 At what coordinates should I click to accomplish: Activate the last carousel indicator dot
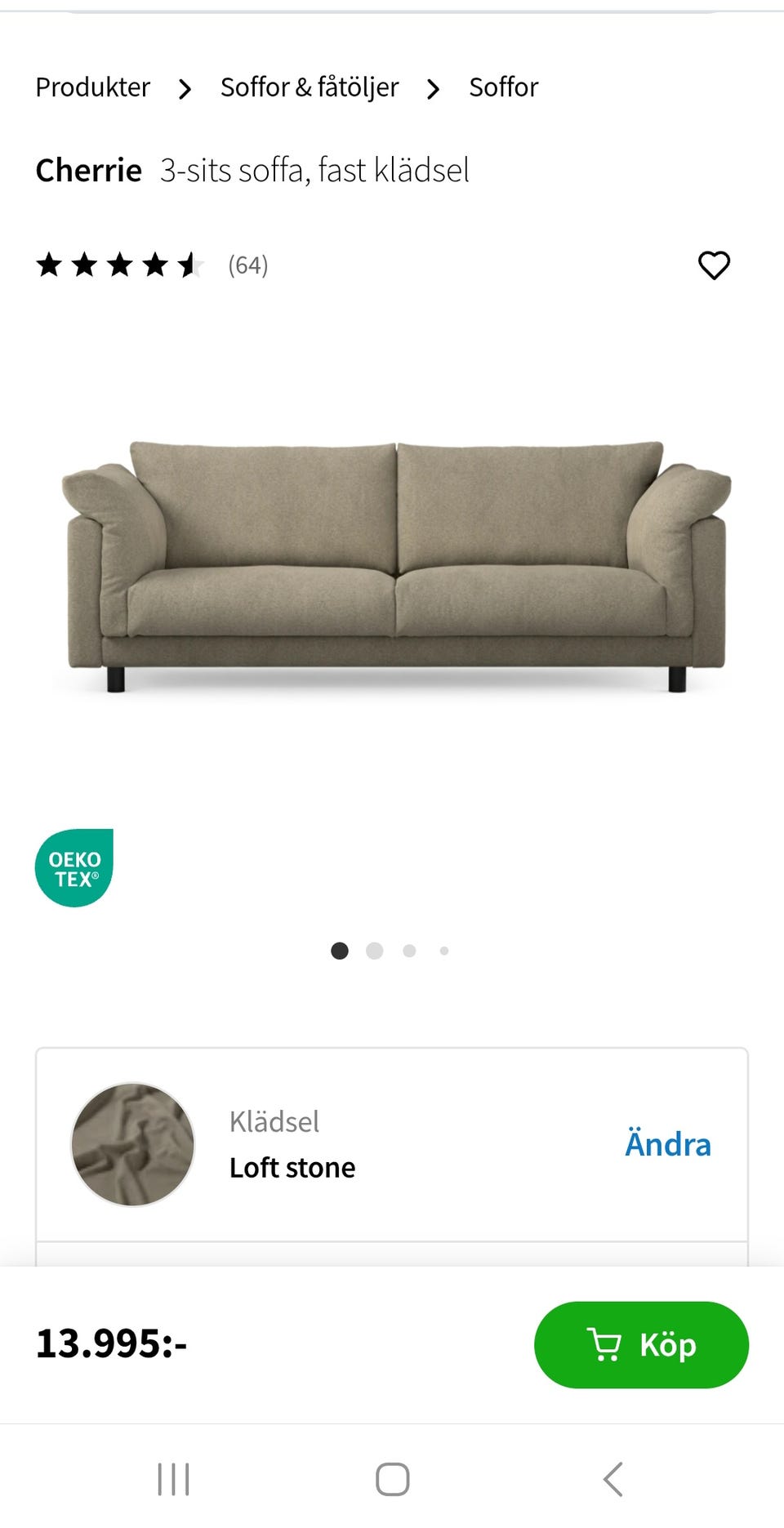coord(443,951)
